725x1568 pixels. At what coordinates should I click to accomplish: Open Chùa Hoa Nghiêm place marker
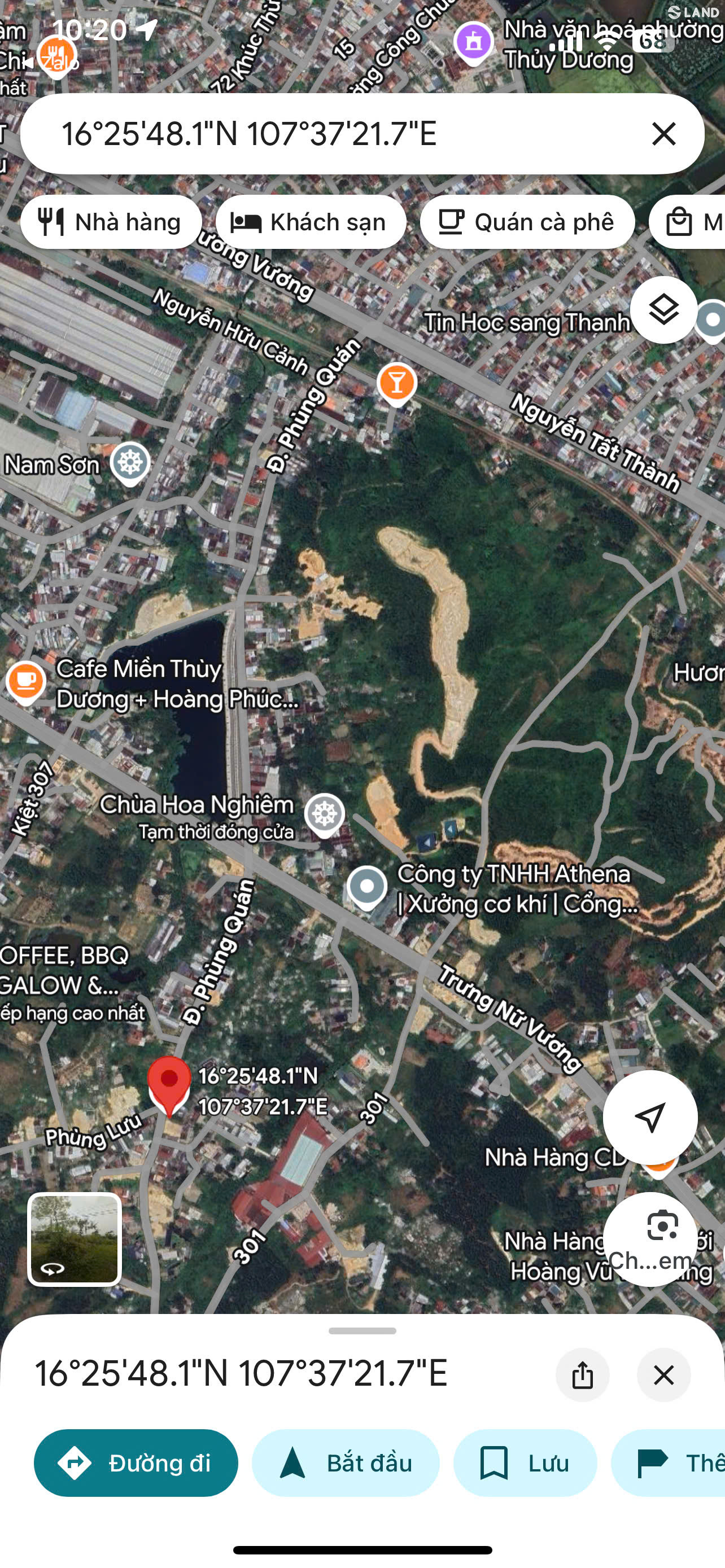click(325, 815)
